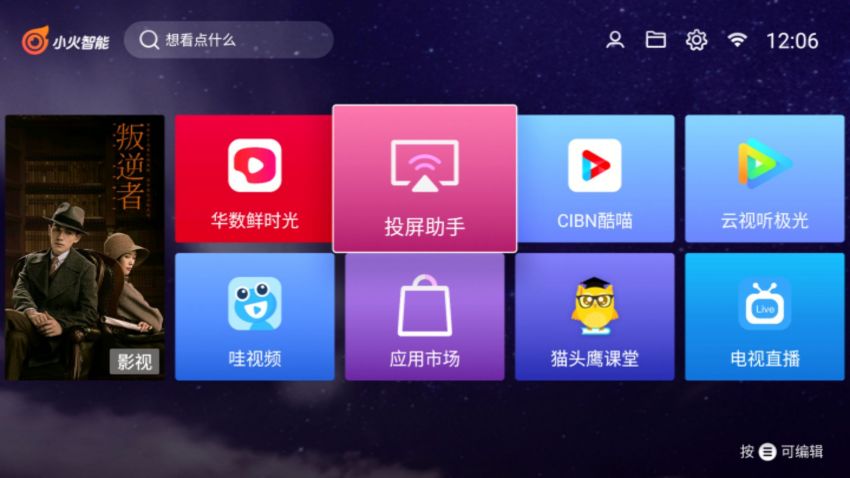850x478 pixels.
Task: Open the file manager folder icon
Action: pyautogui.click(x=655, y=40)
